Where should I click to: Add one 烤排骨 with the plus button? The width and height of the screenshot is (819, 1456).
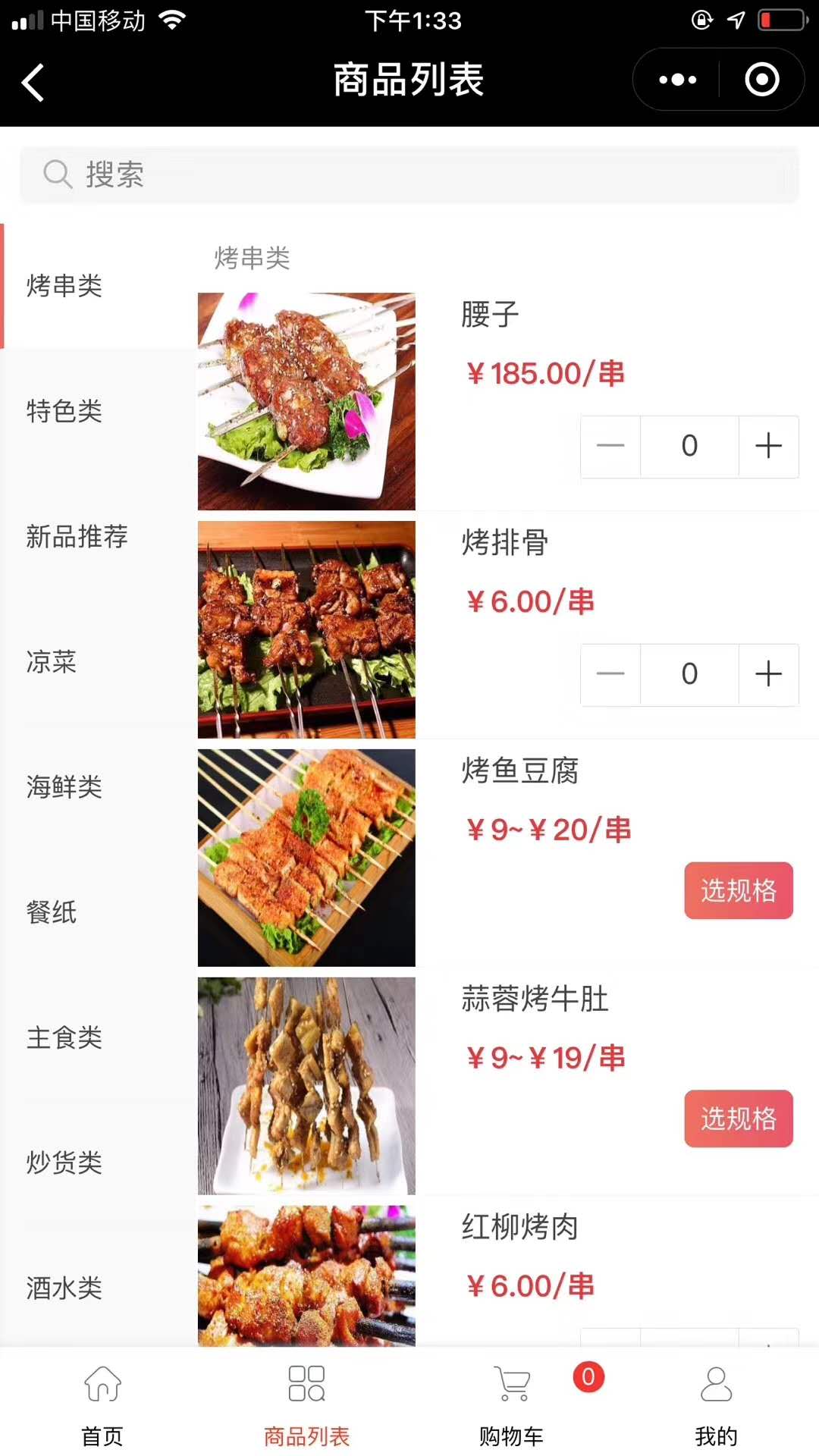pyautogui.click(x=768, y=674)
